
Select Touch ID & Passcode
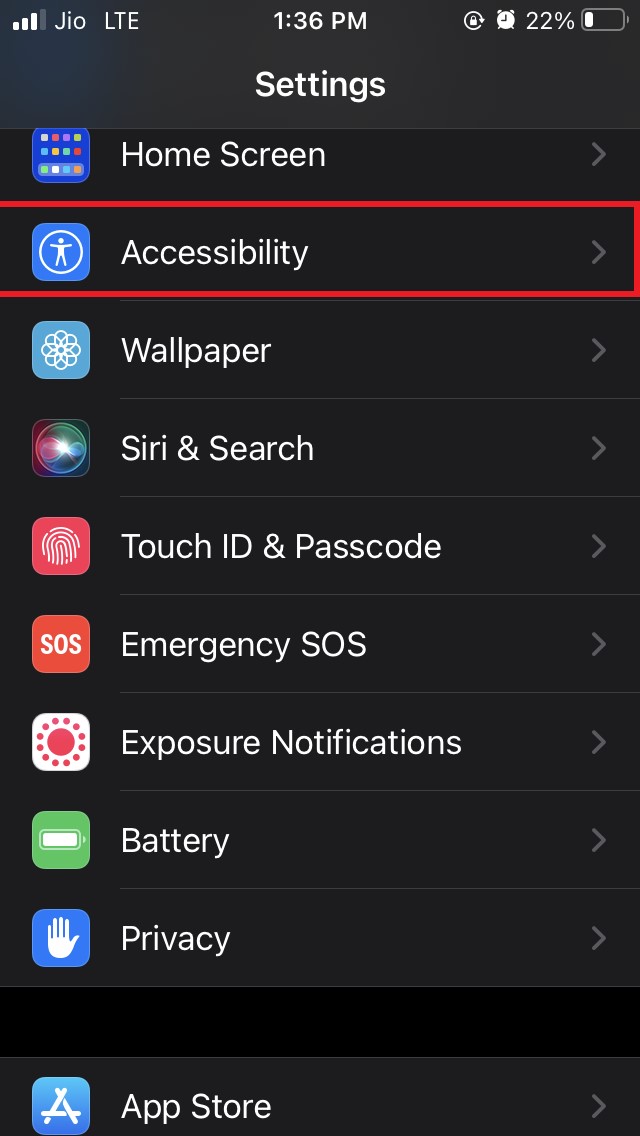[320, 546]
